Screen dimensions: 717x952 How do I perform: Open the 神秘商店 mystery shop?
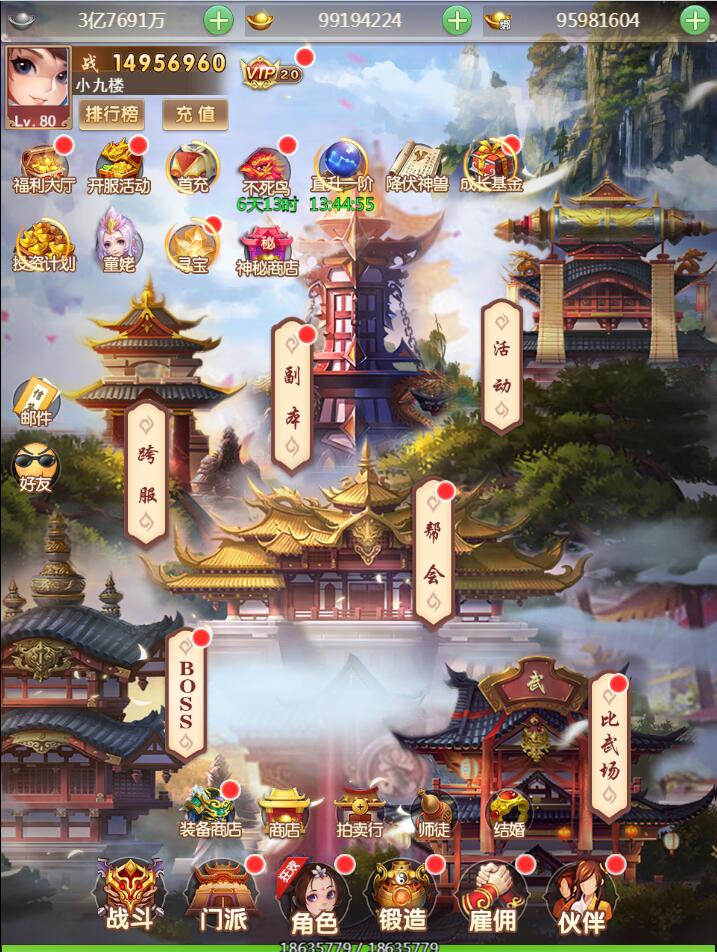(x=266, y=248)
